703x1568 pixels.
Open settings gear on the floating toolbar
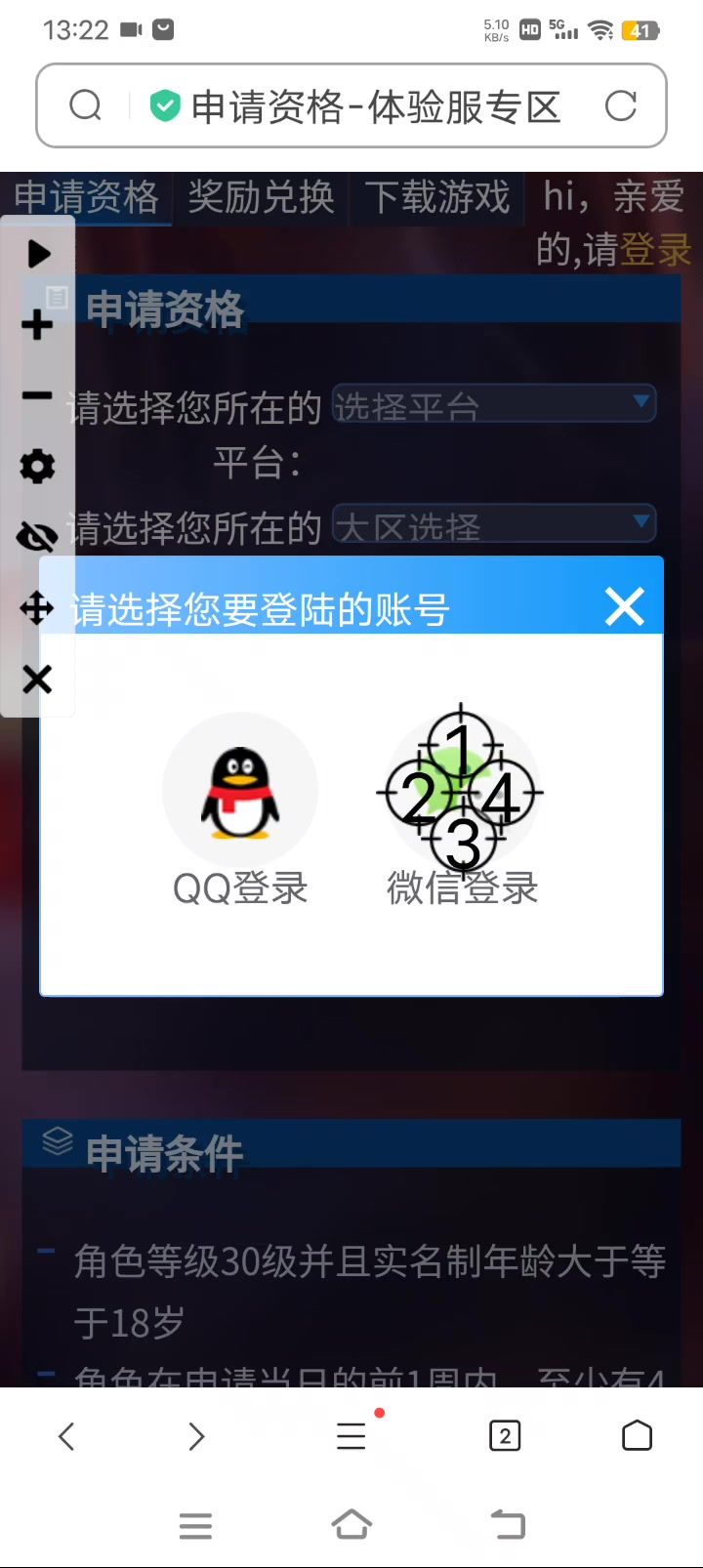pos(37,467)
